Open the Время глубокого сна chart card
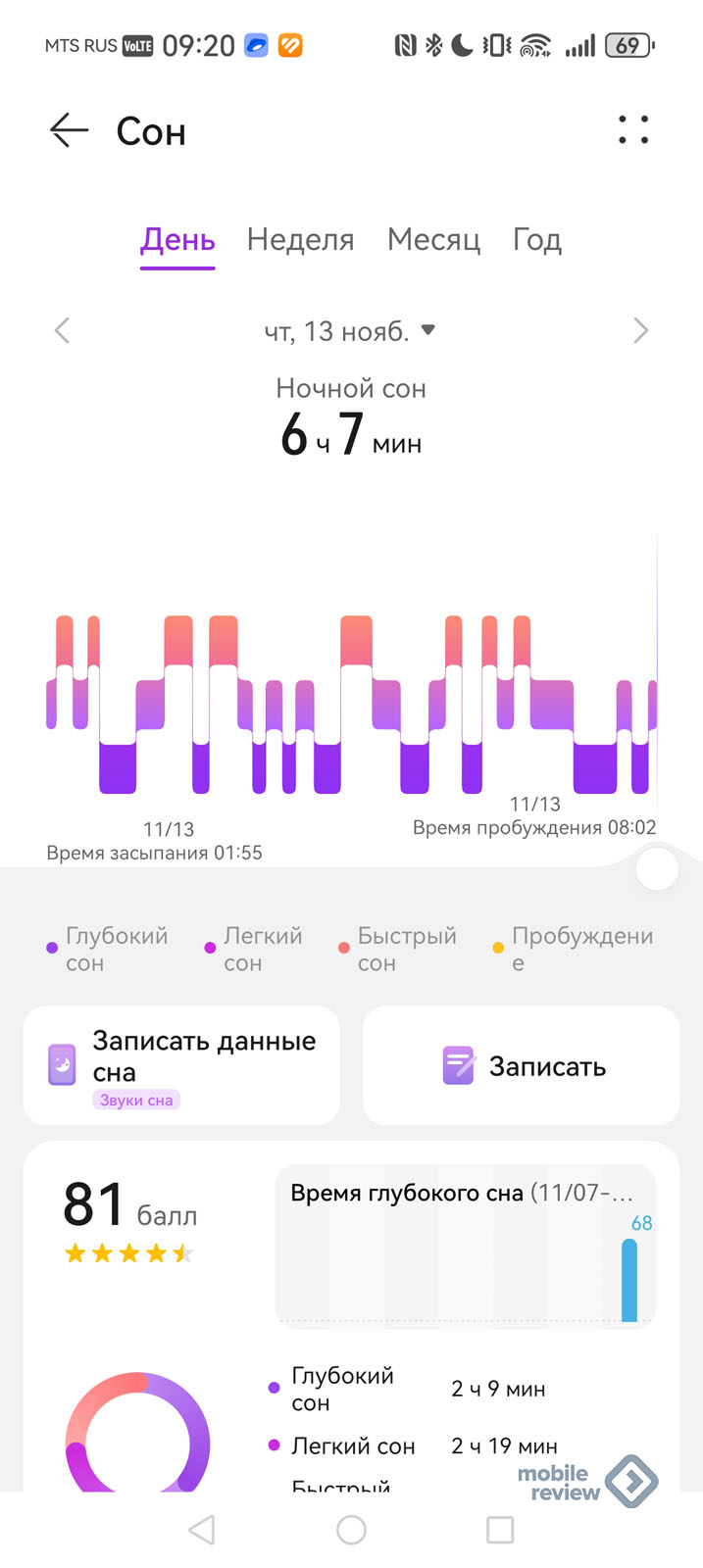Viewport: 703px width, 1568px height. pyautogui.click(x=466, y=1245)
